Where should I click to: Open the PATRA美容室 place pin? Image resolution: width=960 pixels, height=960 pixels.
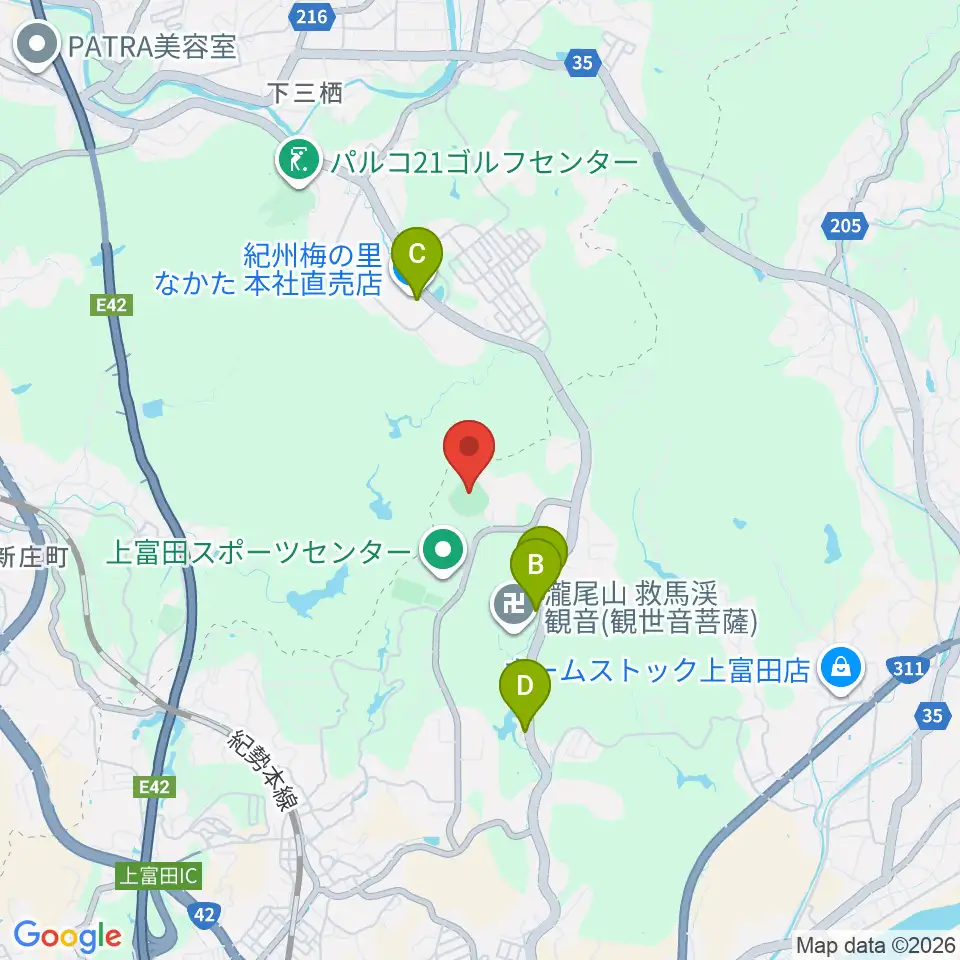coord(37,47)
